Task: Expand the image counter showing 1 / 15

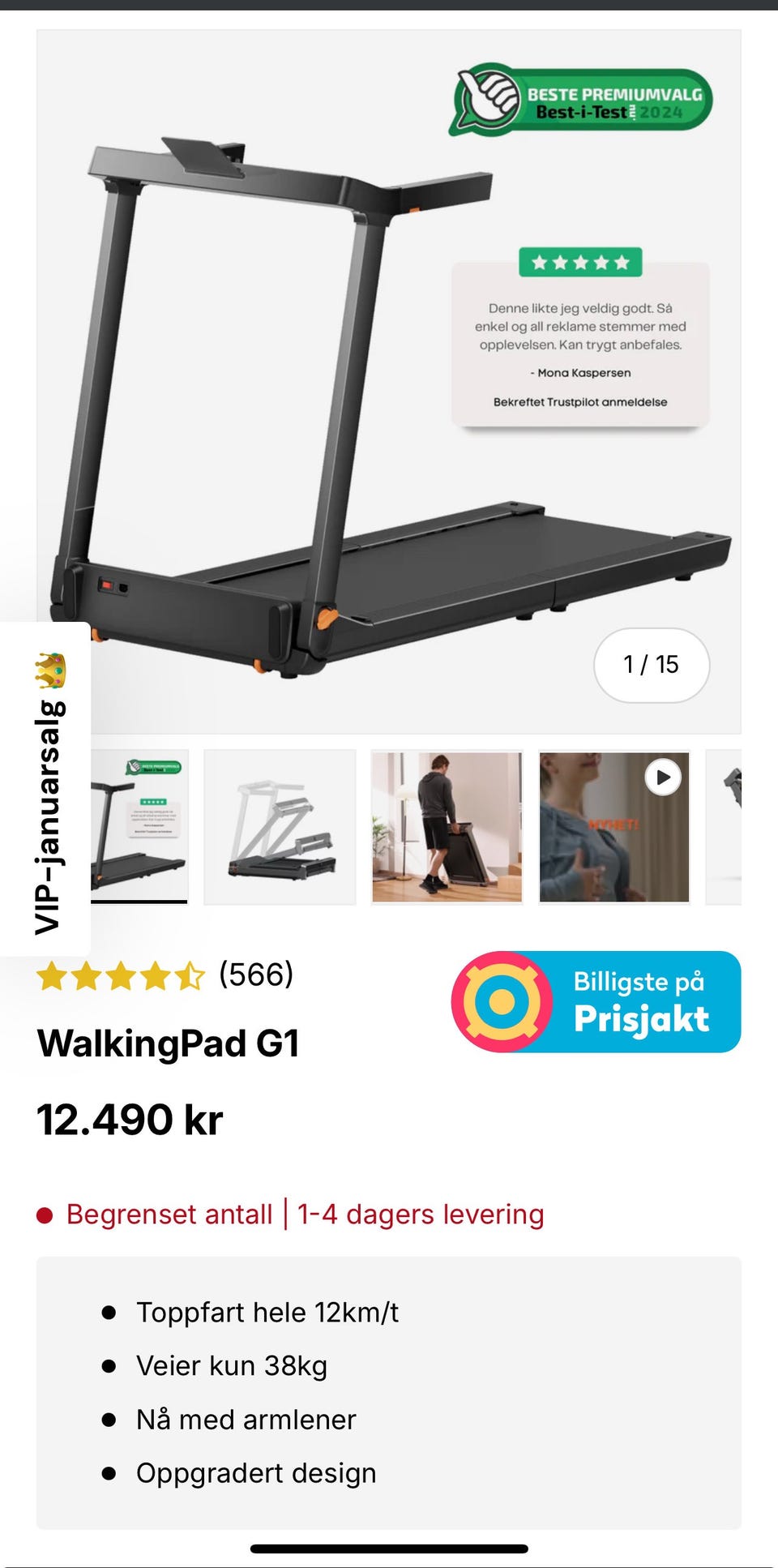Action: point(652,666)
